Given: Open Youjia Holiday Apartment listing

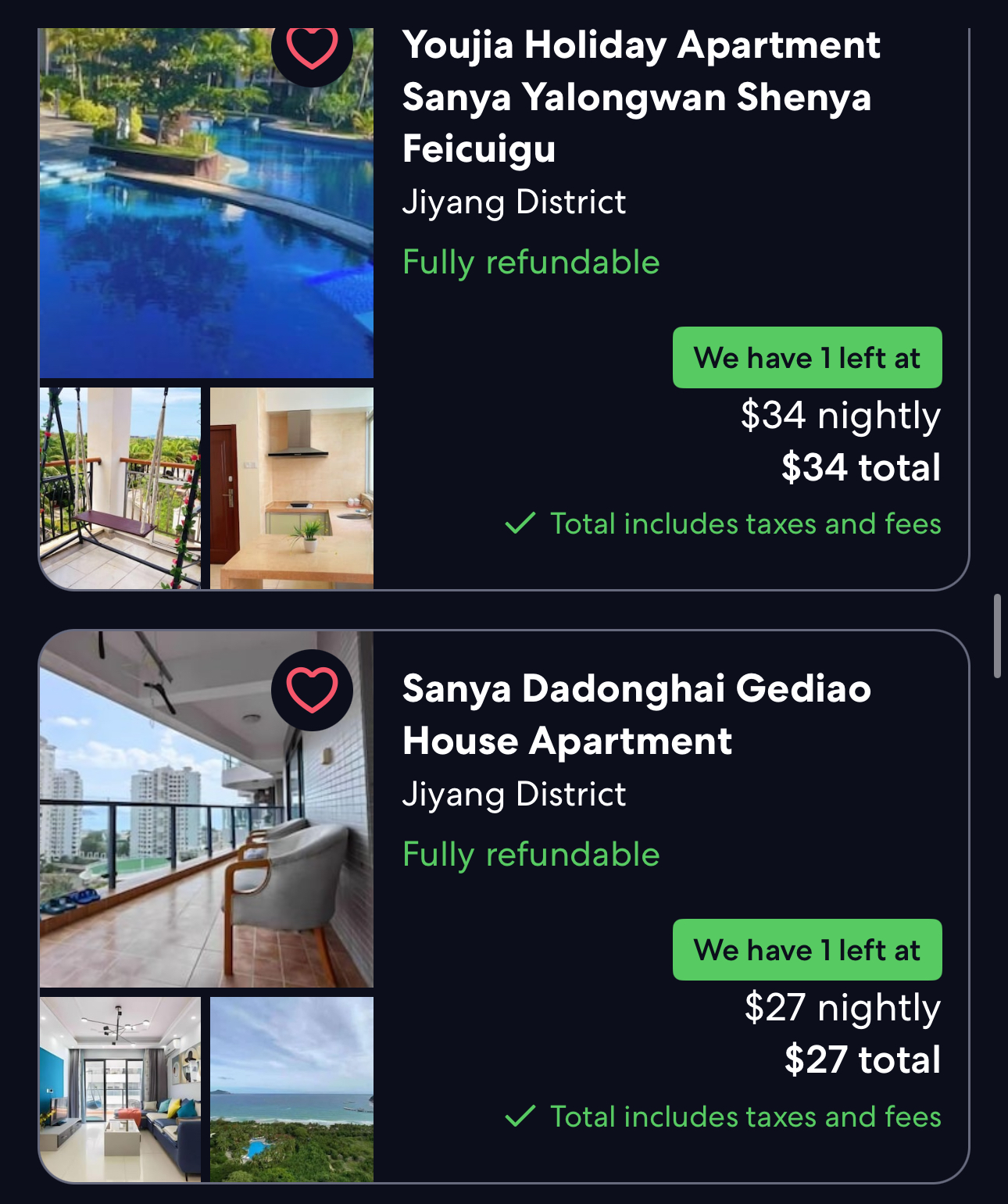Looking at the screenshot, I should (x=641, y=97).
